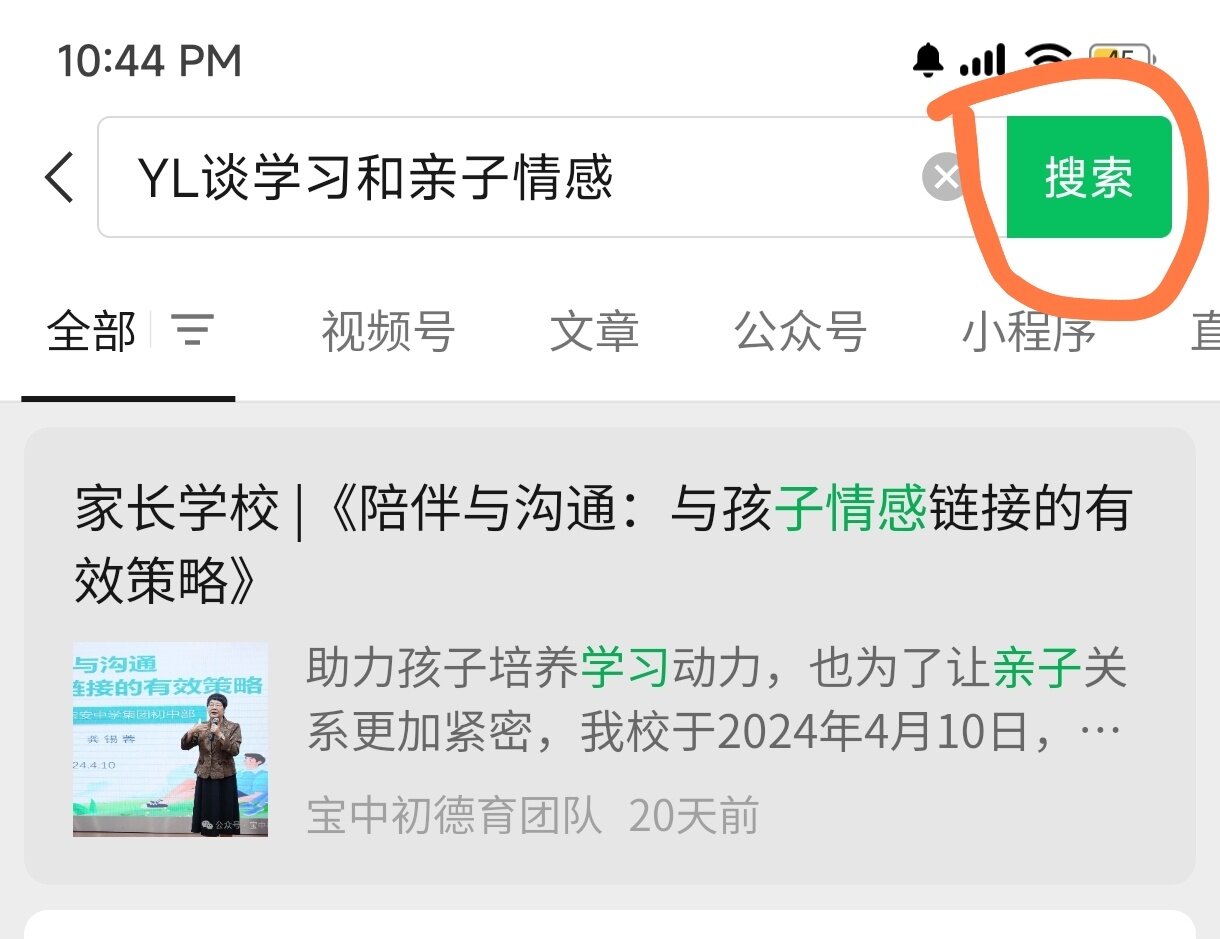Switch to the 文章 tab
1220x939 pixels.
tap(594, 332)
